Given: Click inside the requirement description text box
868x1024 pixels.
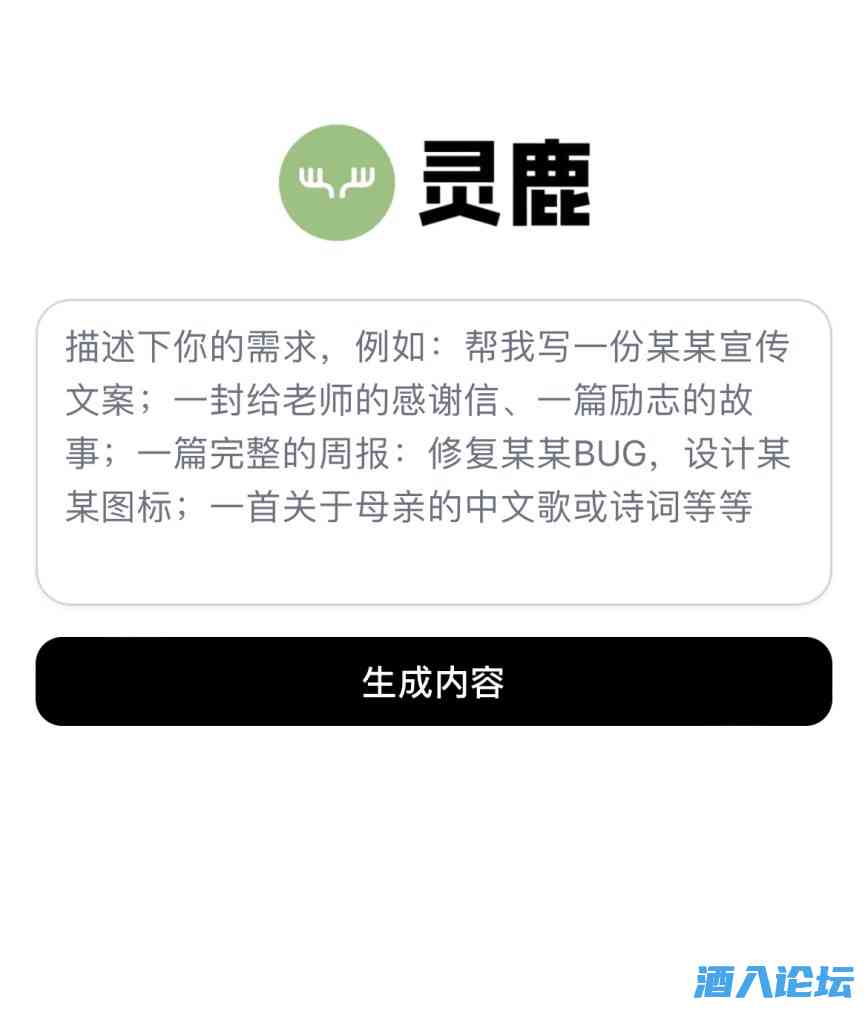Looking at the screenshot, I should [434, 450].
